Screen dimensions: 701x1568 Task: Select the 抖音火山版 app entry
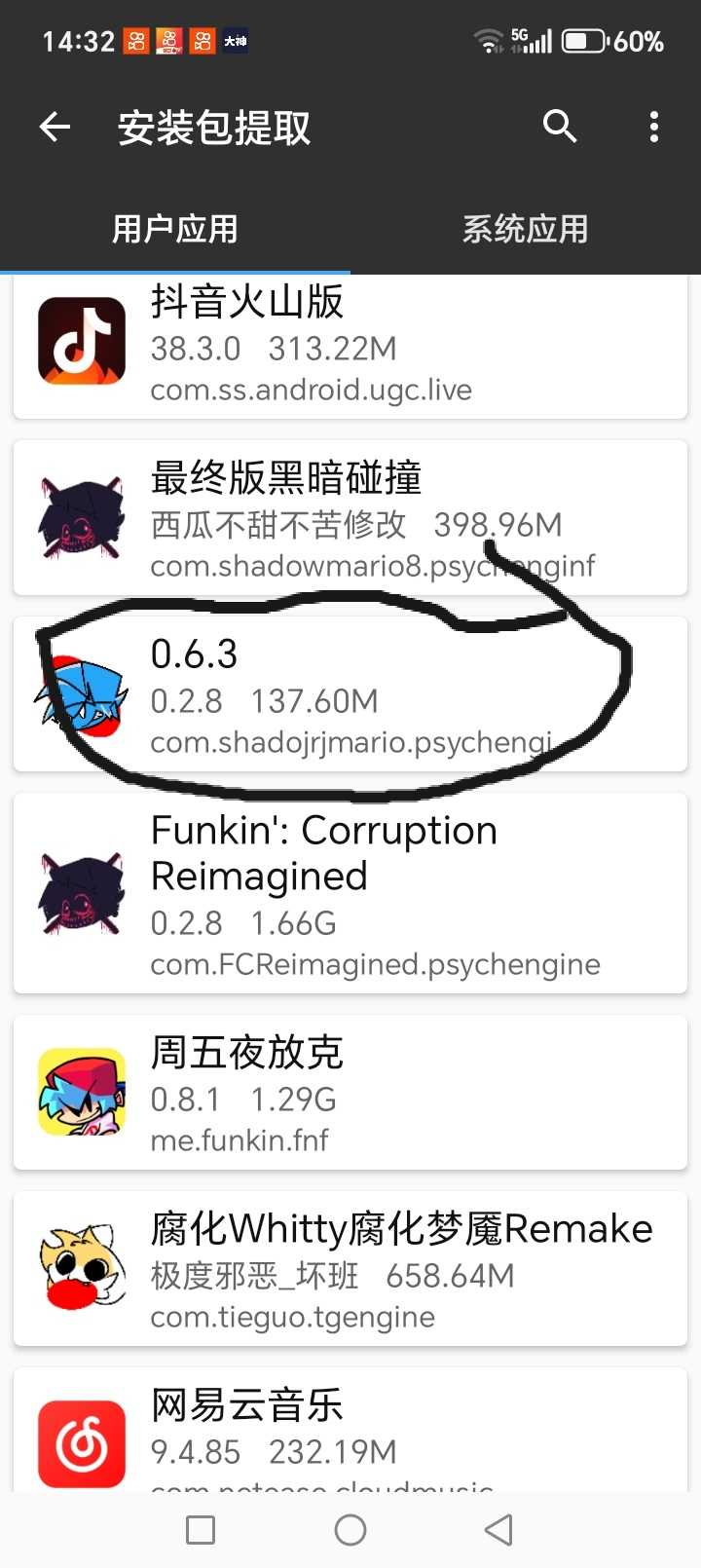tap(350, 348)
